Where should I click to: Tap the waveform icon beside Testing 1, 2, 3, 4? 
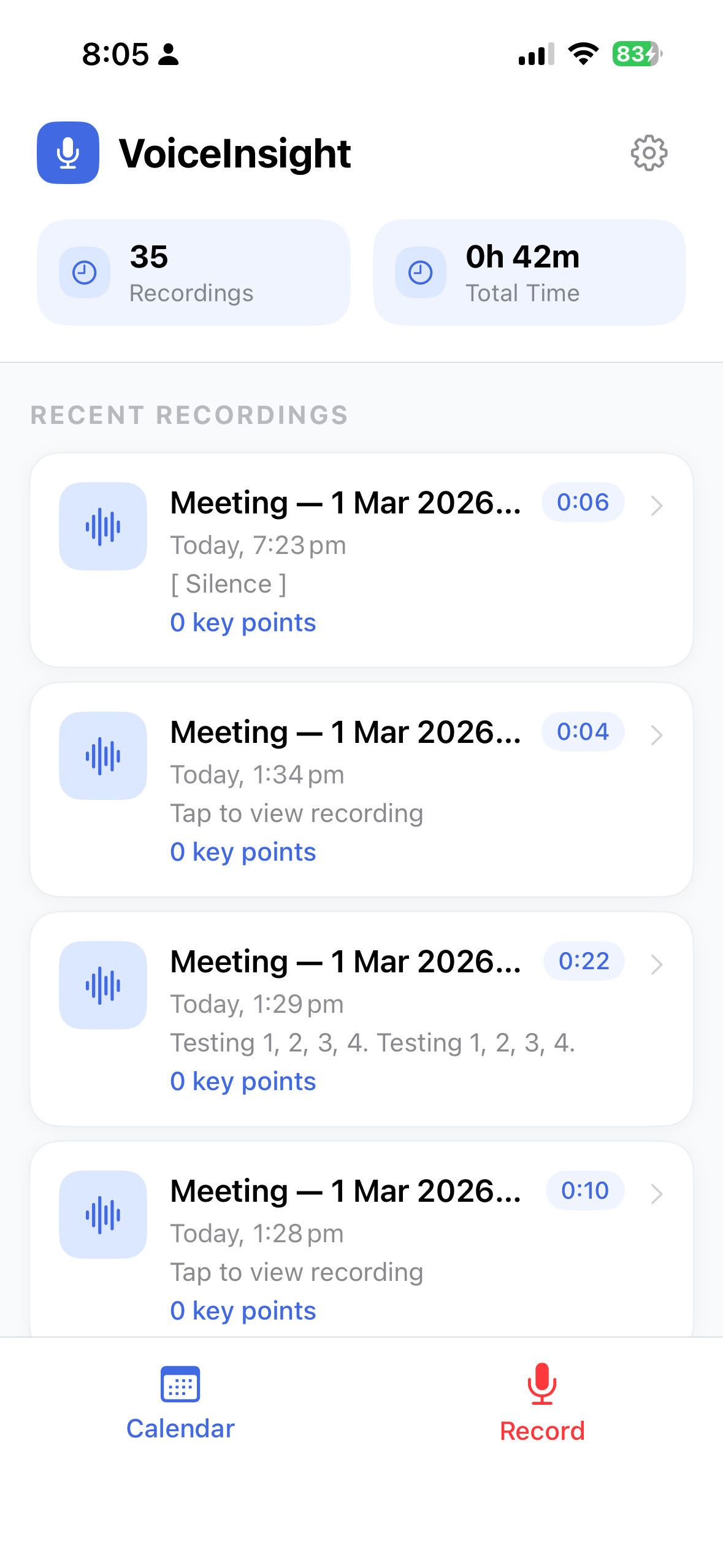coord(102,985)
